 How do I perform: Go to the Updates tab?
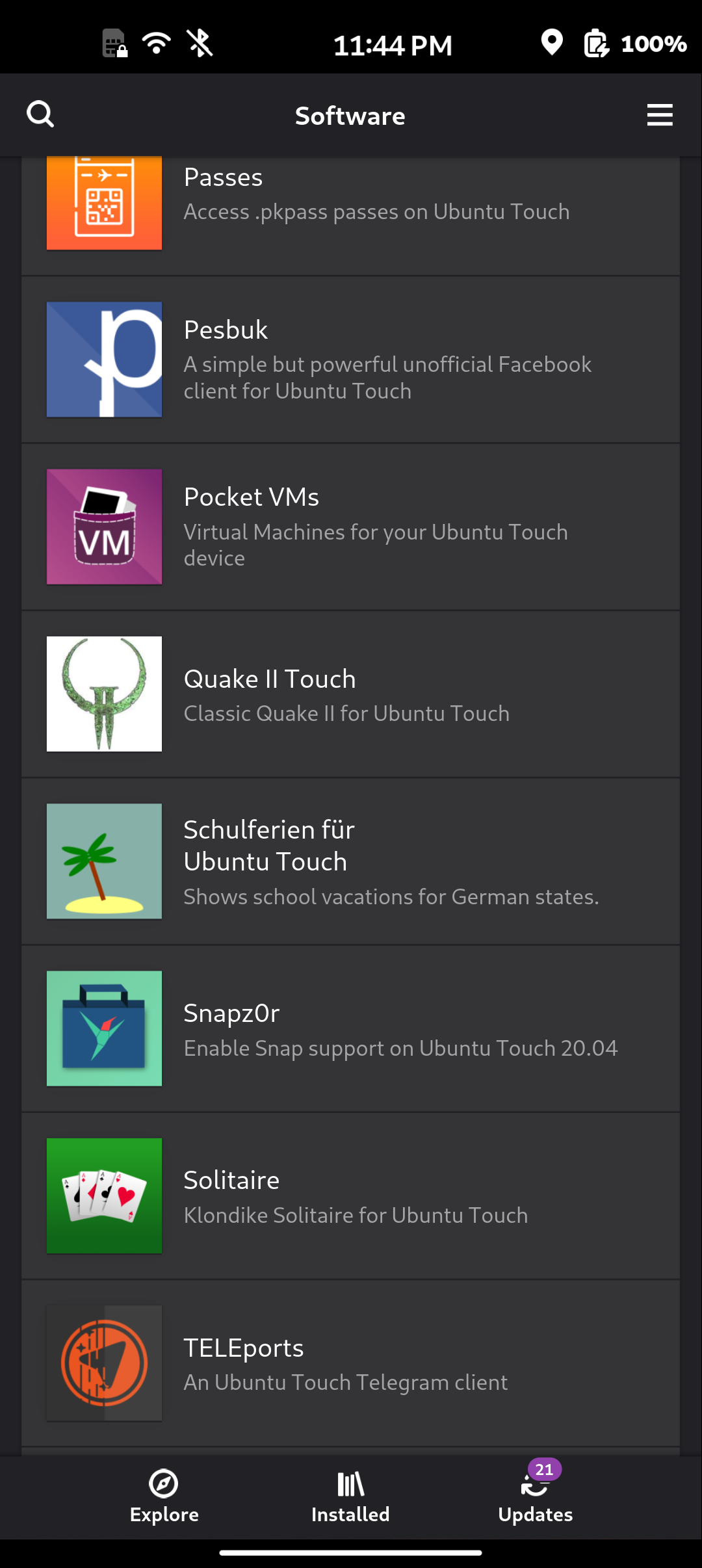pos(536,1497)
